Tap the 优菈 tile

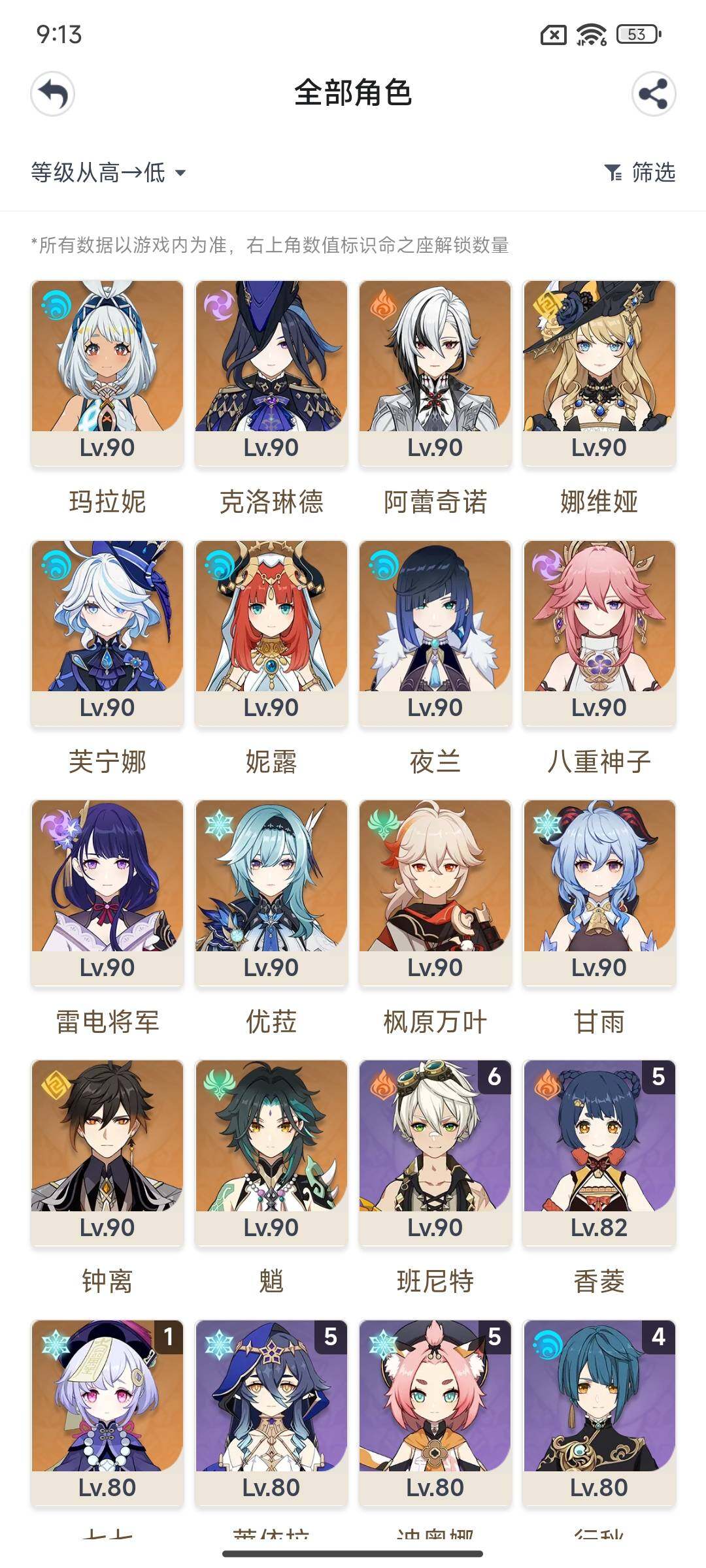[x=271, y=892]
